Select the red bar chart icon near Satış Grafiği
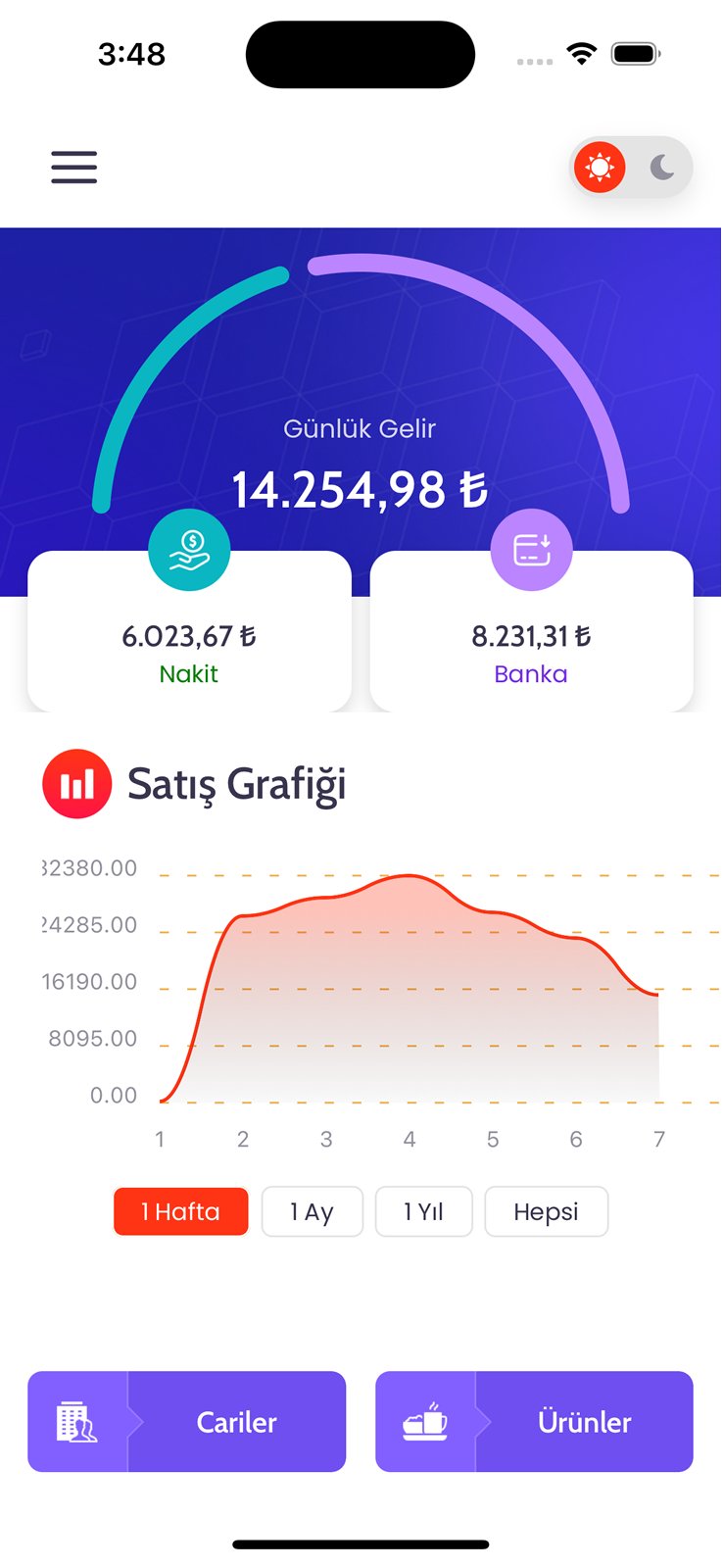This screenshot has height=1568, width=723. pos(76,784)
